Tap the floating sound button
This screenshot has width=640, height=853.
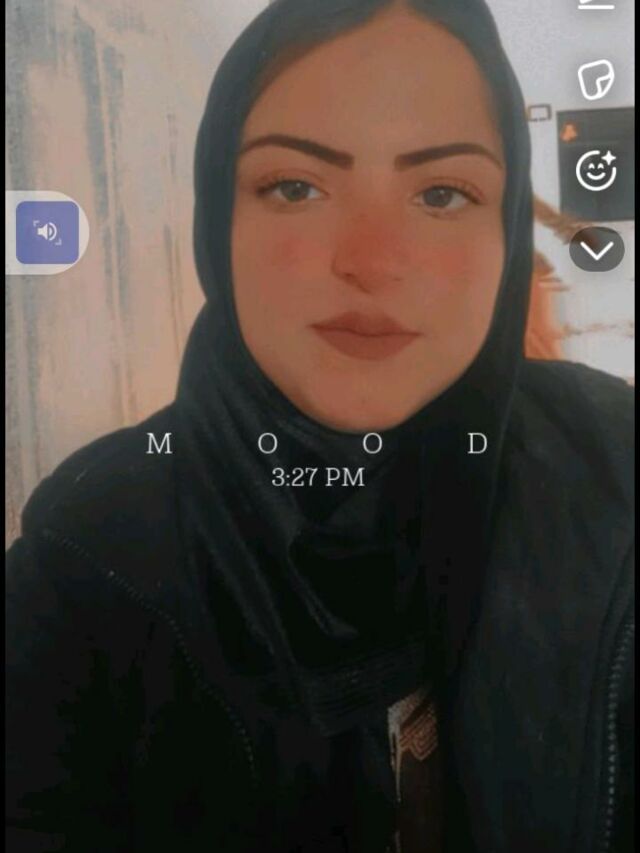47,232
